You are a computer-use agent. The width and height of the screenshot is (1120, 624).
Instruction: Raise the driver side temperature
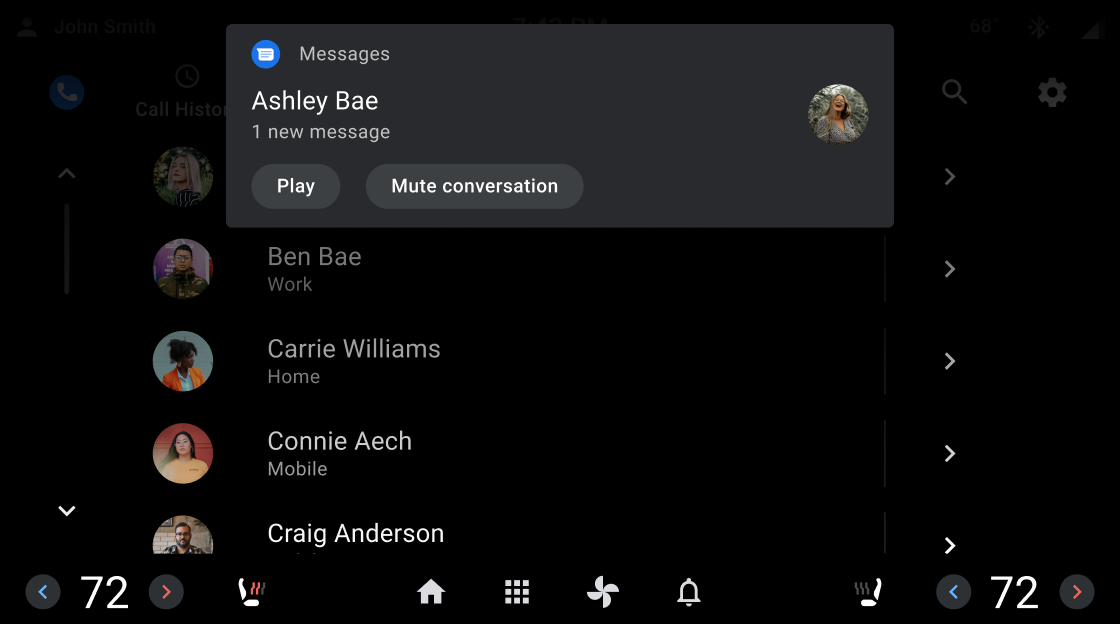click(166, 592)
